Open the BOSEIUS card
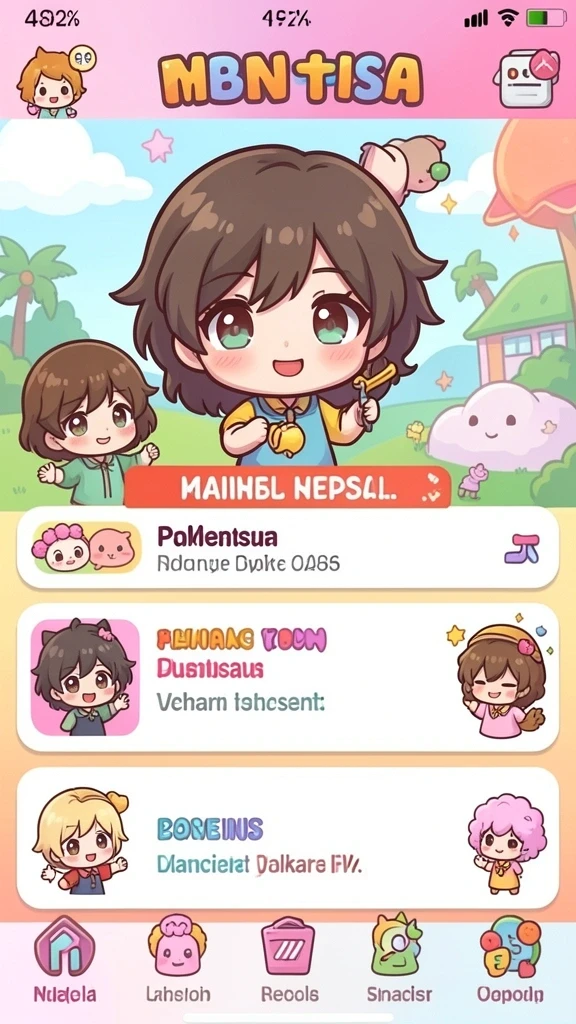 coord(287,838)
